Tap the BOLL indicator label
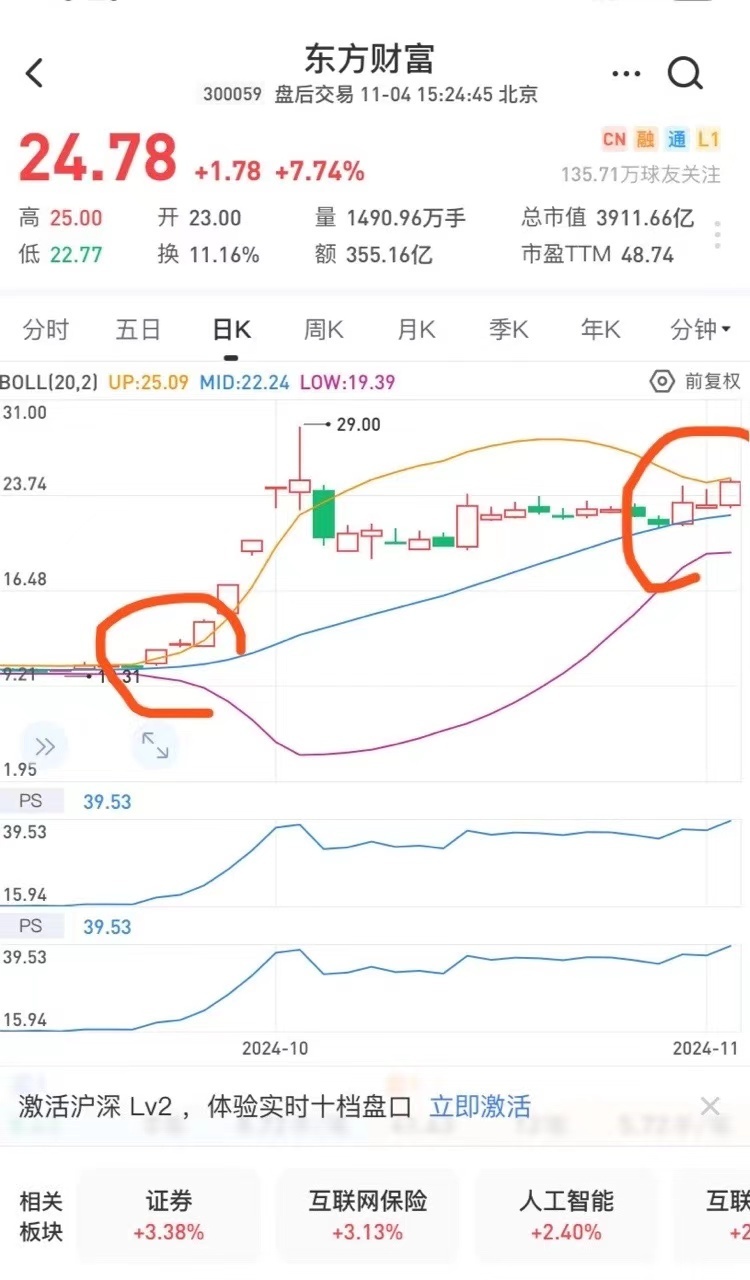 [x=48, y=382]
